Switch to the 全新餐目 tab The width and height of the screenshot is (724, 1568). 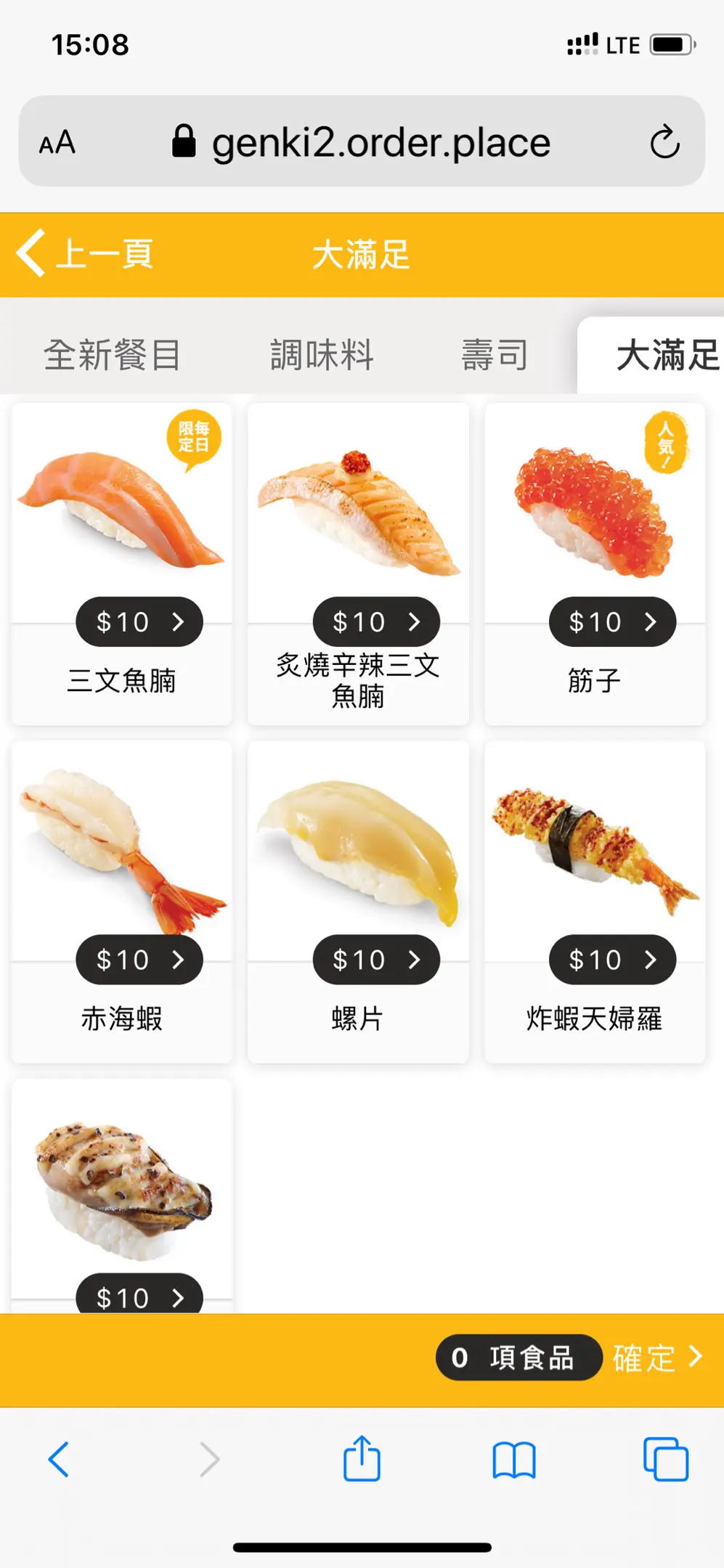coord(113,355)
